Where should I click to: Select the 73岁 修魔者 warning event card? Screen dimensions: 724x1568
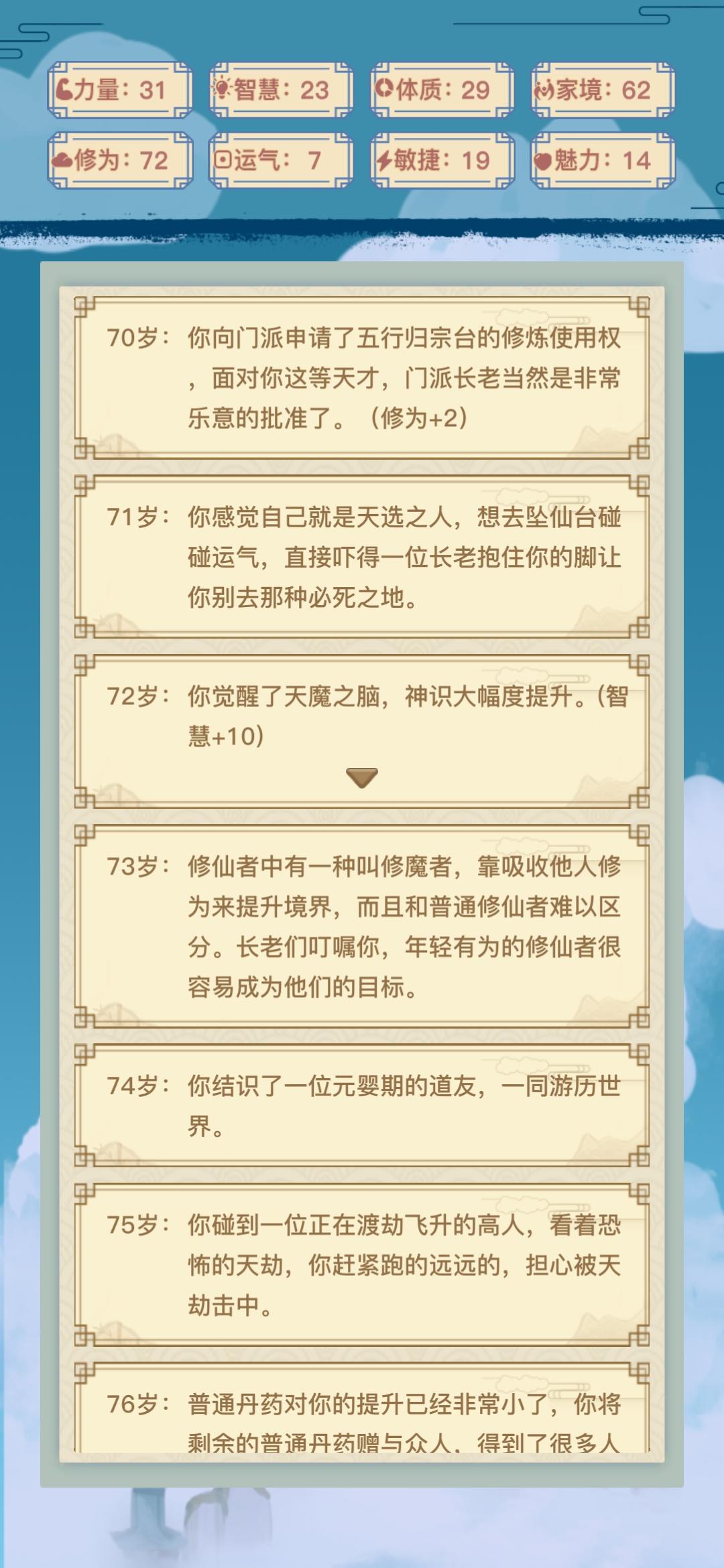pos(362,931)
